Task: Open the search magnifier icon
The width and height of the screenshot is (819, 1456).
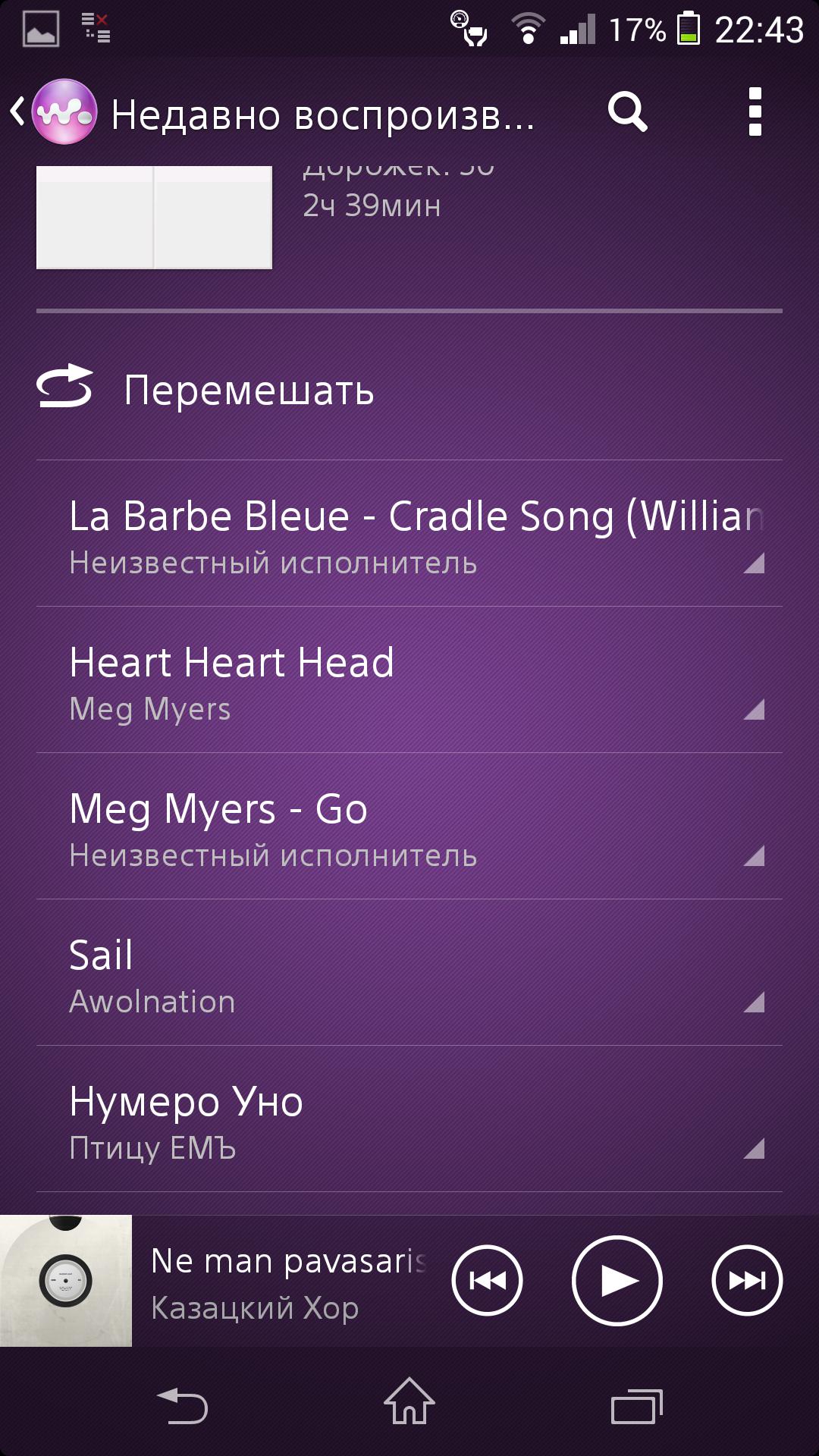Action: [x=627, y=113]
